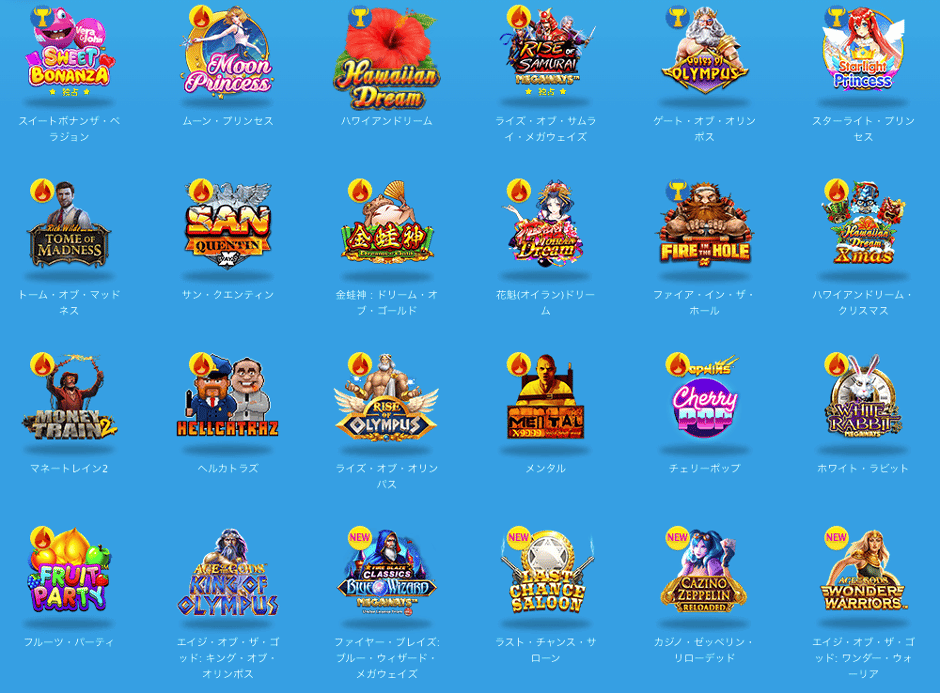Launch the Last Chance Saloon slot
941x693 pixels.
pyautogui.click(x=546, y=575)
